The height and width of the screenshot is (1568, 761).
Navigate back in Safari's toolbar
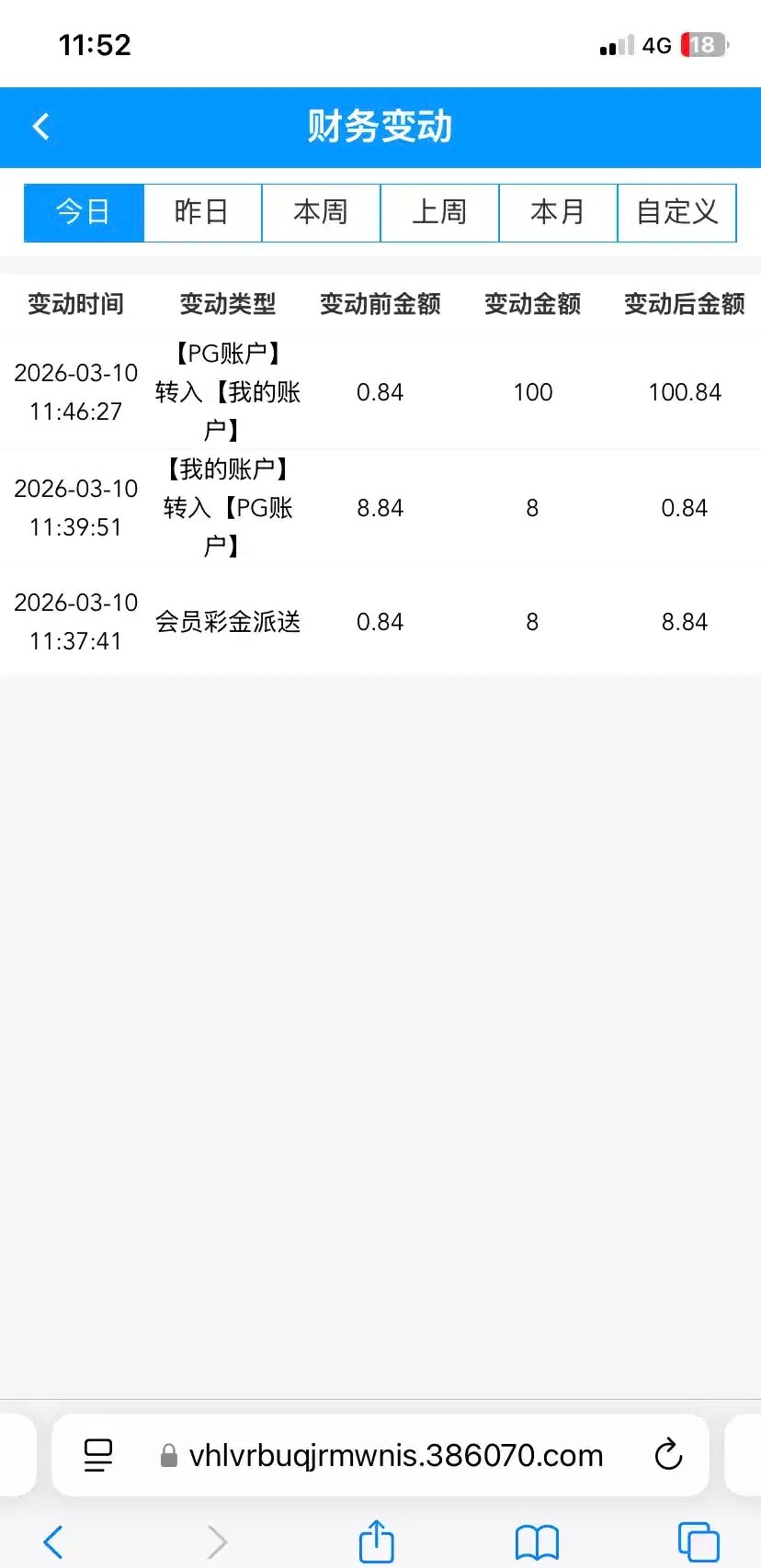pos(54,1541)
